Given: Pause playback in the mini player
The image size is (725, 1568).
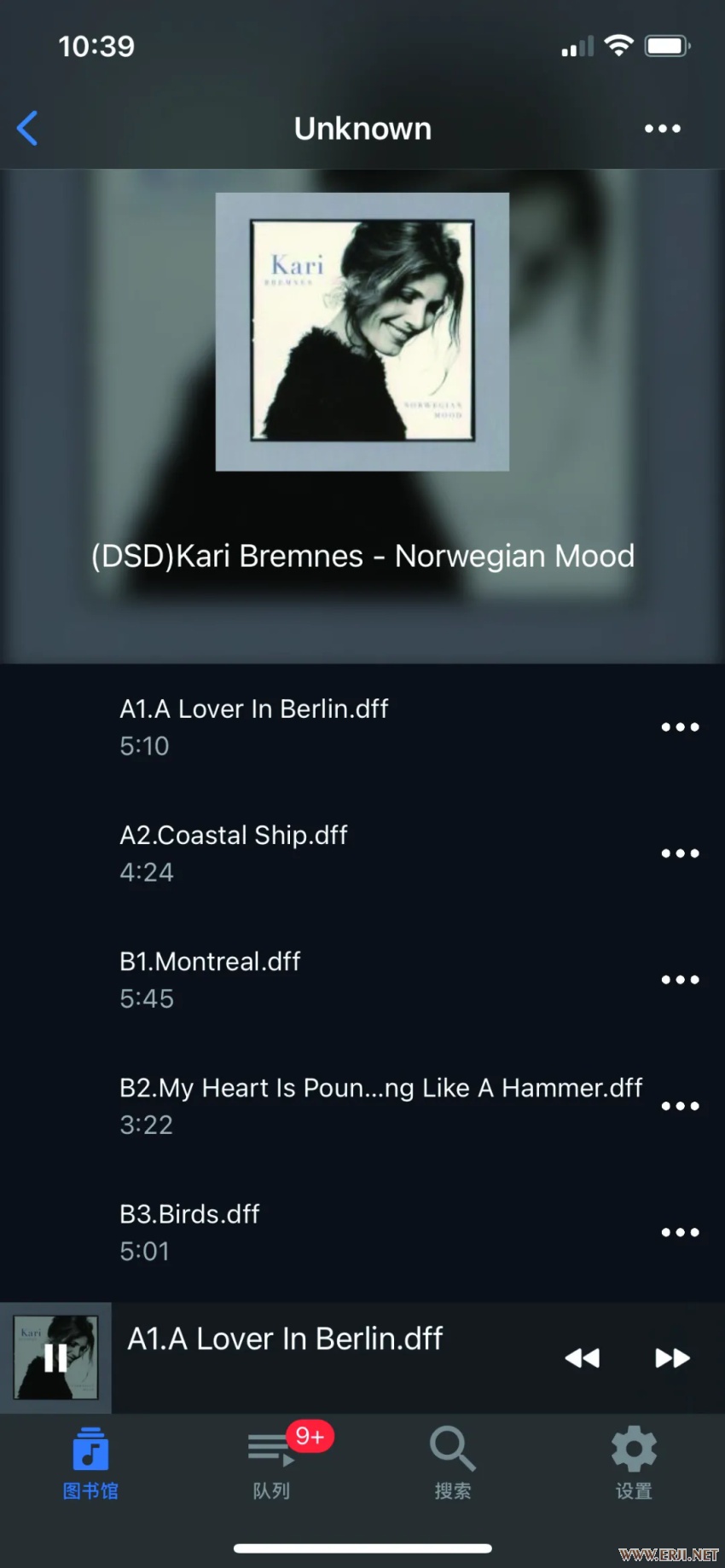Looking at the screenshot, I should coord(55,1357).
